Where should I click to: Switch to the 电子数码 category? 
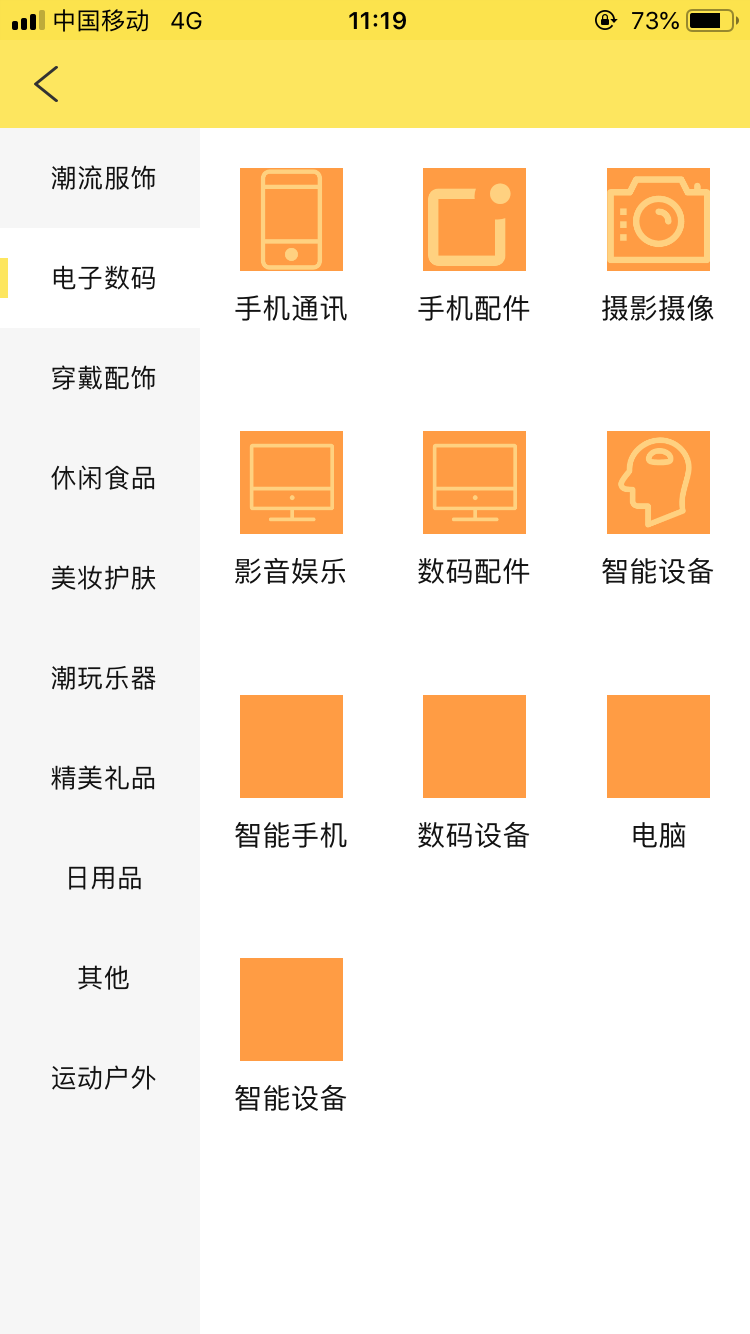[x=103, y=278]
